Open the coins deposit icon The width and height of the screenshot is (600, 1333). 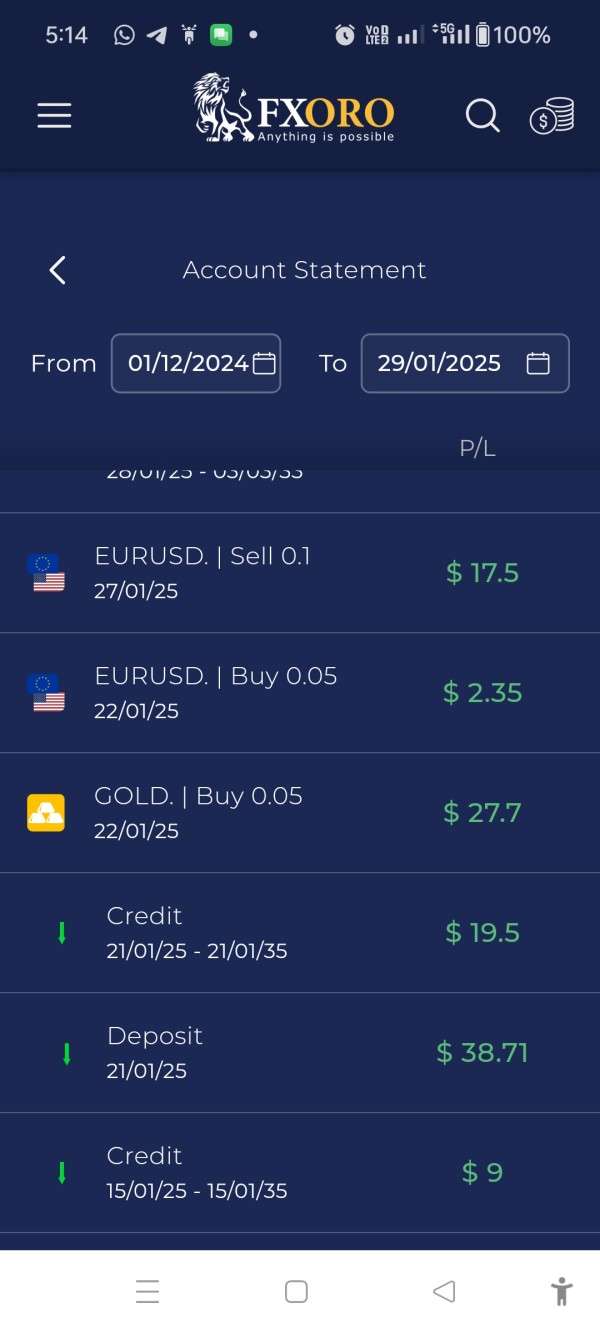(552, 116)
